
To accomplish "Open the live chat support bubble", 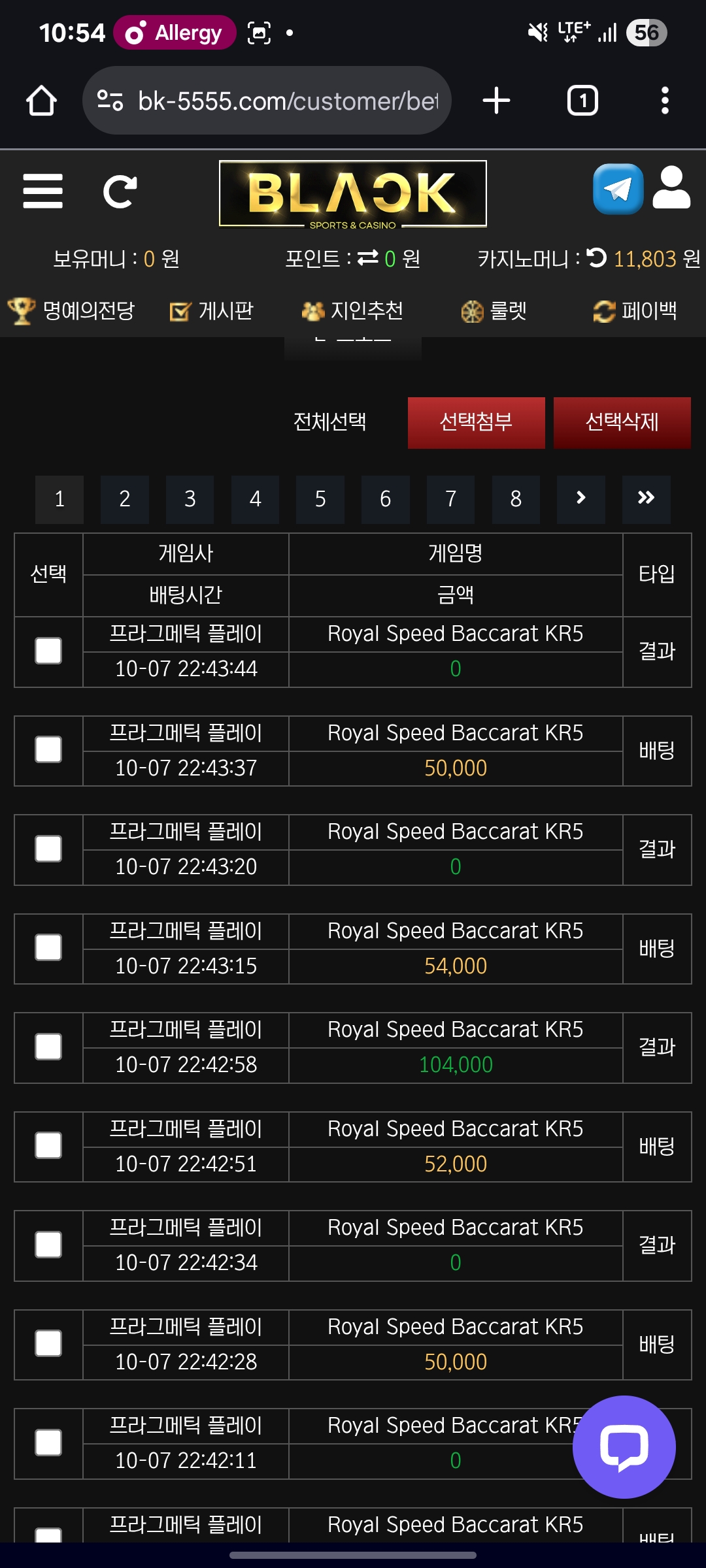I will click(x=624, y=1446).
